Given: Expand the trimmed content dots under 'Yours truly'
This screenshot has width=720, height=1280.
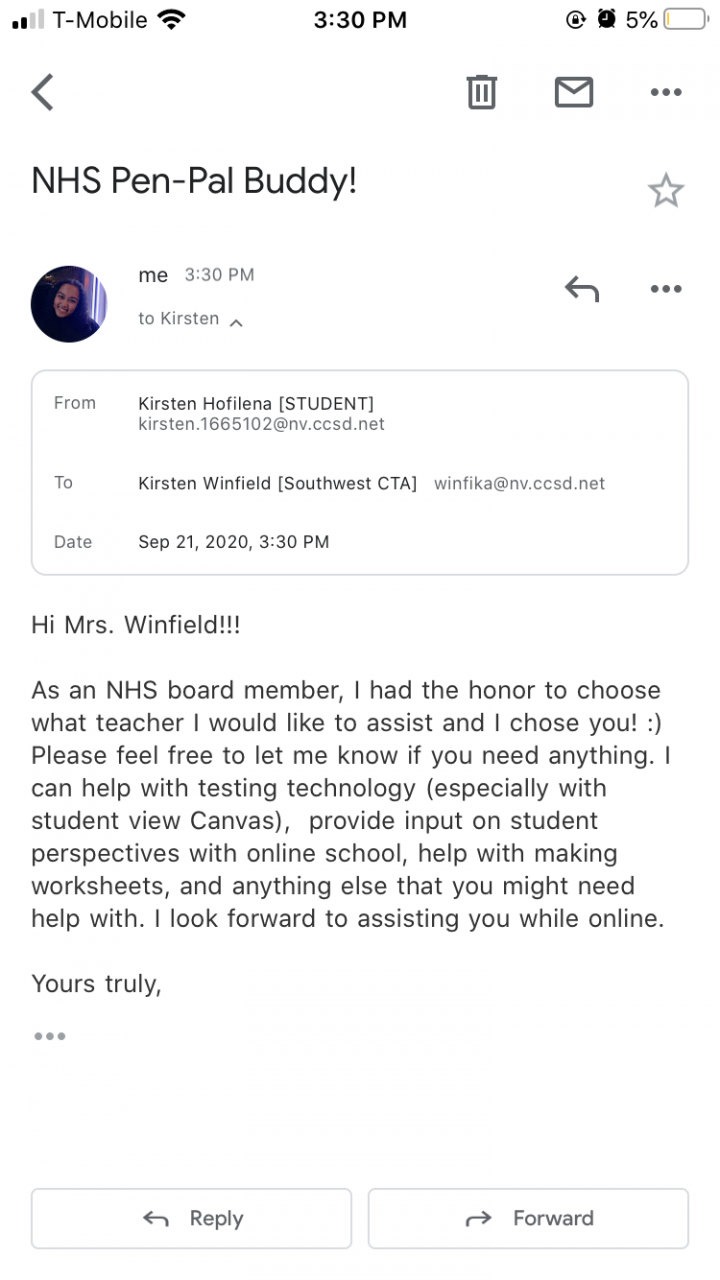Looking at the screenshot, I should [x=49, y=1036].
